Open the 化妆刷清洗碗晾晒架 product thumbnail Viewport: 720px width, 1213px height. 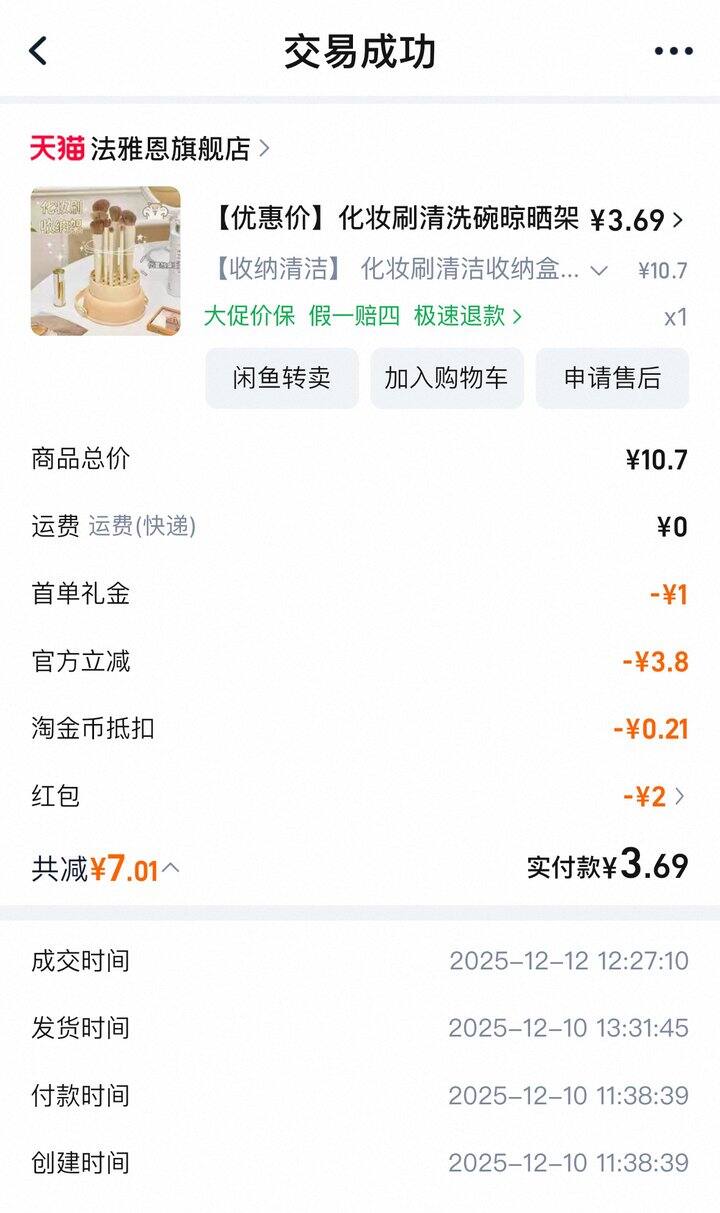click(106, 260)
